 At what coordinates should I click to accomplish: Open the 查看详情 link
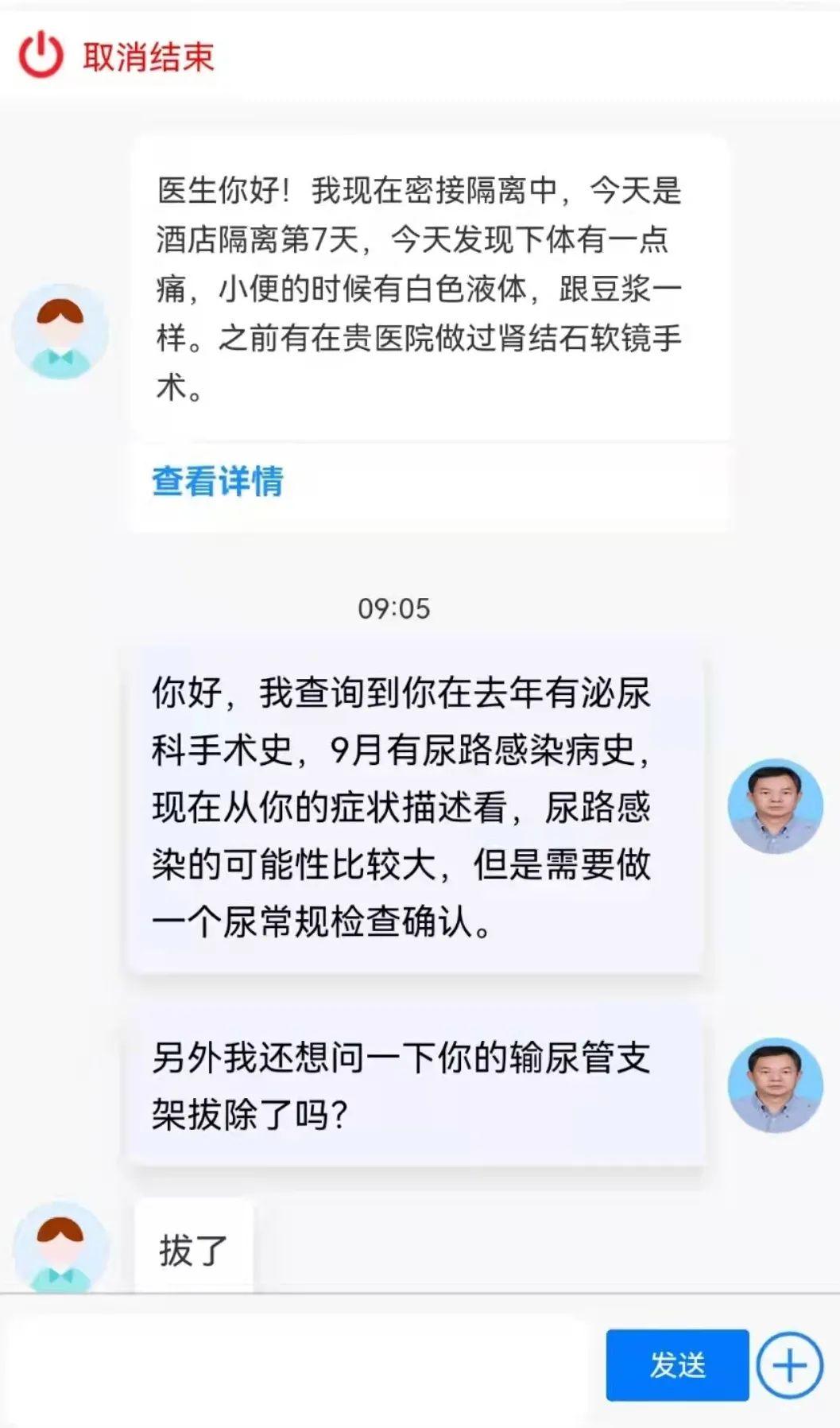pyautogui.click(x=217, y=481)
